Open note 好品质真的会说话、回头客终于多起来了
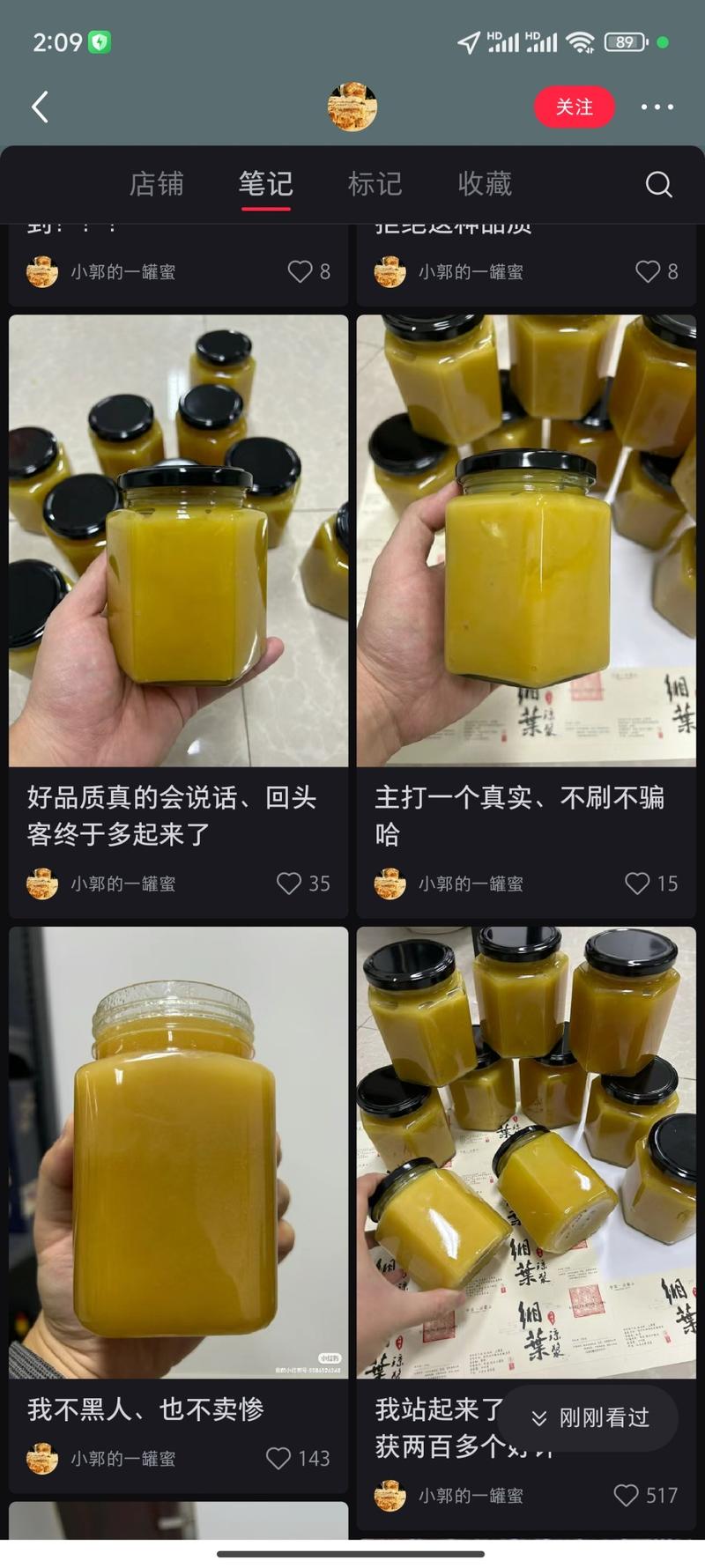Viewport: 705px width, 1568px height. (x=178, y=540)
